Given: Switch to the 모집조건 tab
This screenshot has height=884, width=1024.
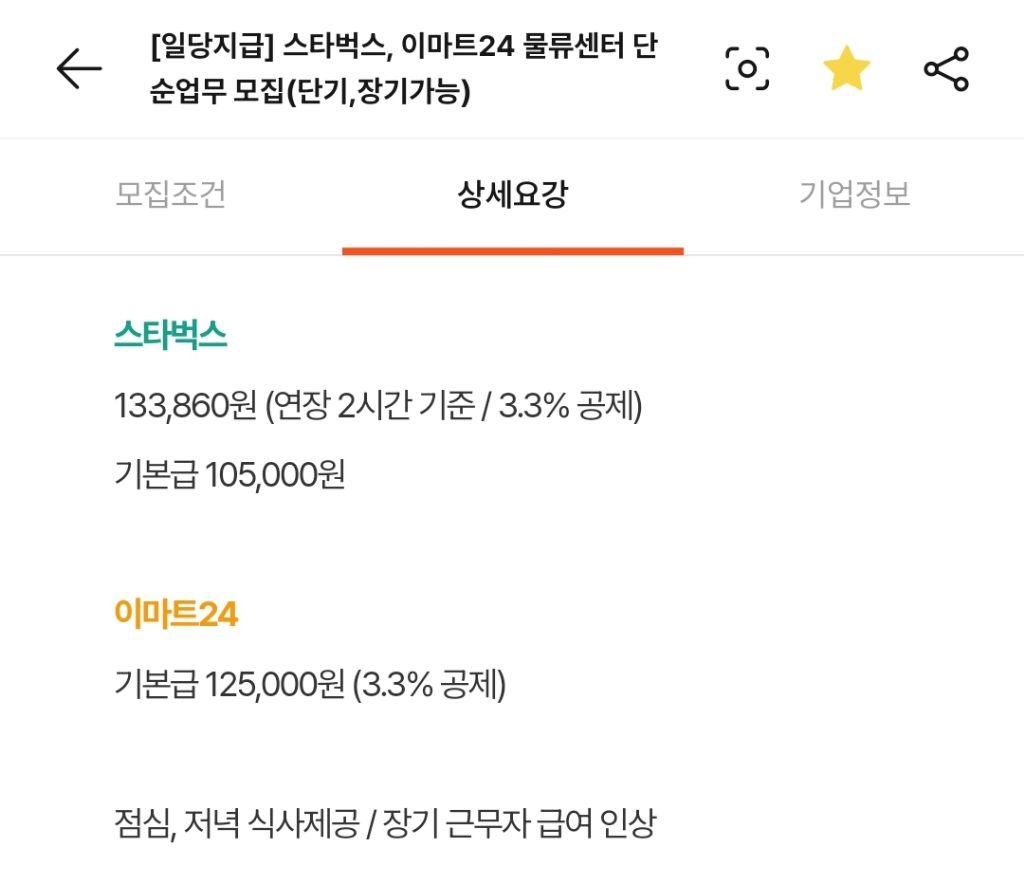Looking at the screenshot, I should coord(171,194).
